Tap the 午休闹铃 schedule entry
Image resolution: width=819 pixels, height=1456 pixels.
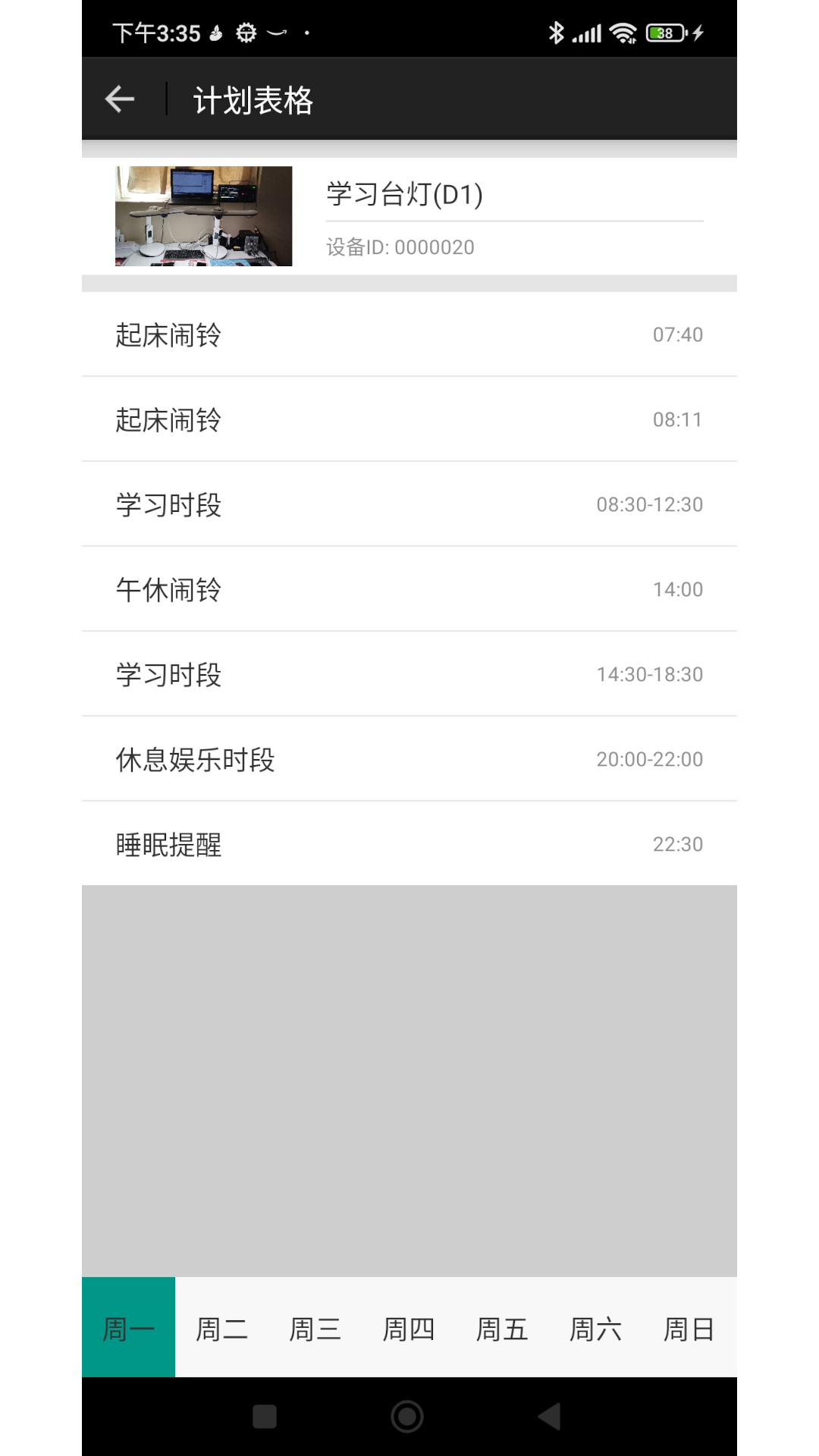[409, 589]
